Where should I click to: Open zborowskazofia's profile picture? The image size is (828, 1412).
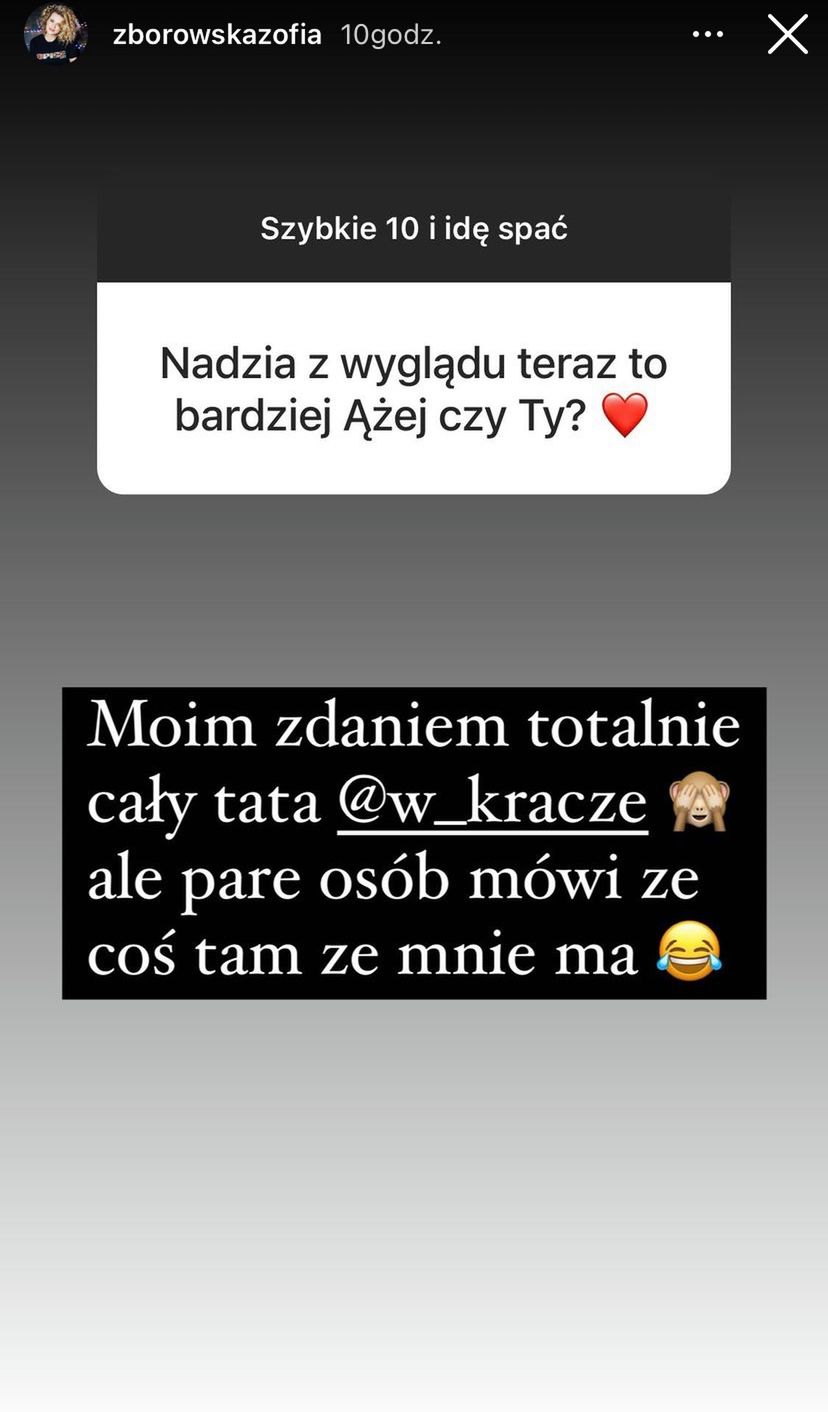(56, 33)
